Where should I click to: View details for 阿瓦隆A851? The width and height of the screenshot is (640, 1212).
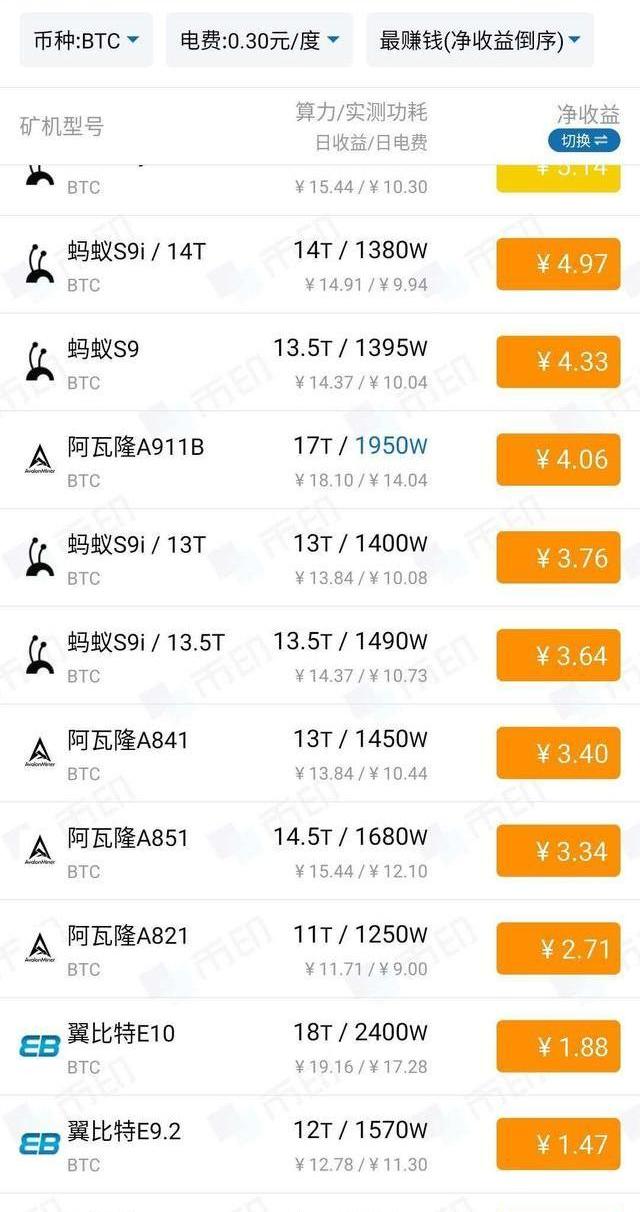coord(320,851)
